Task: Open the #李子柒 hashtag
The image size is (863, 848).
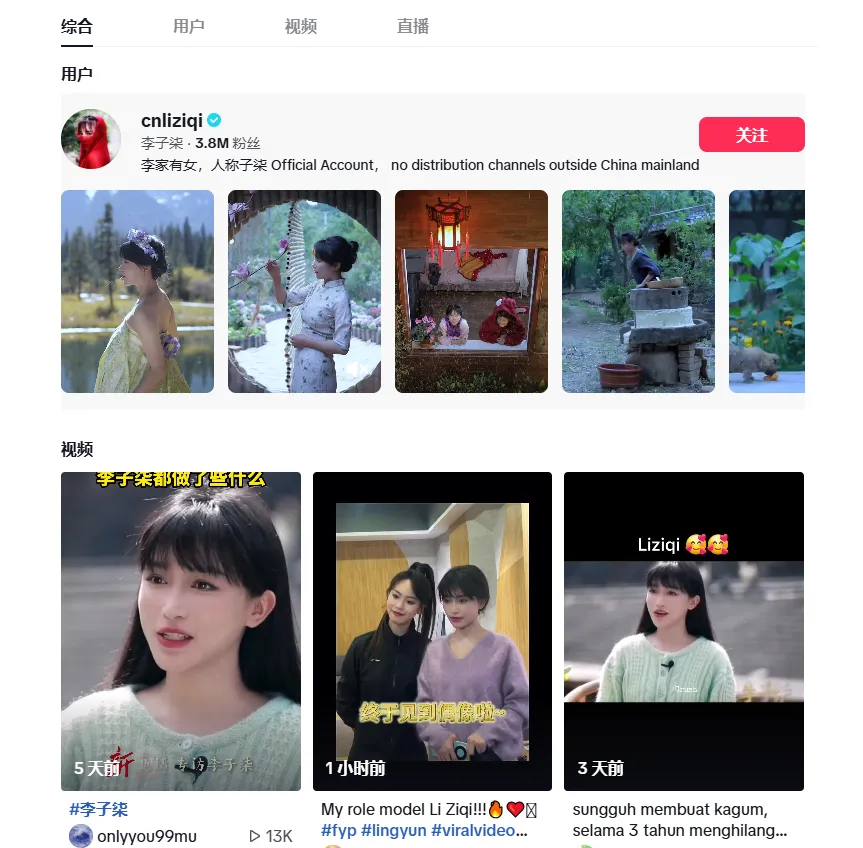Action: coord(99,810)
